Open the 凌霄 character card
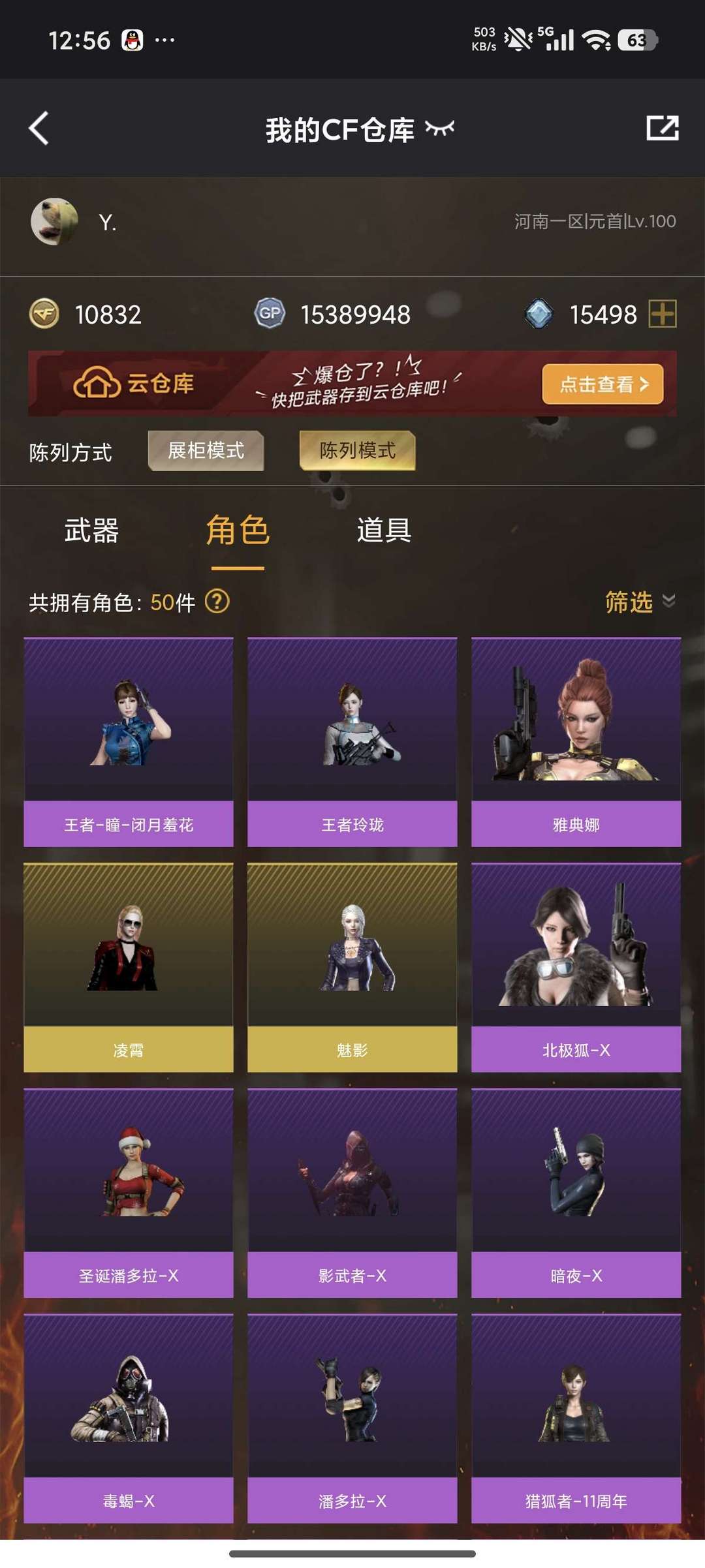Viewport: 705px width, 1568px height. [x=129, y=968]
